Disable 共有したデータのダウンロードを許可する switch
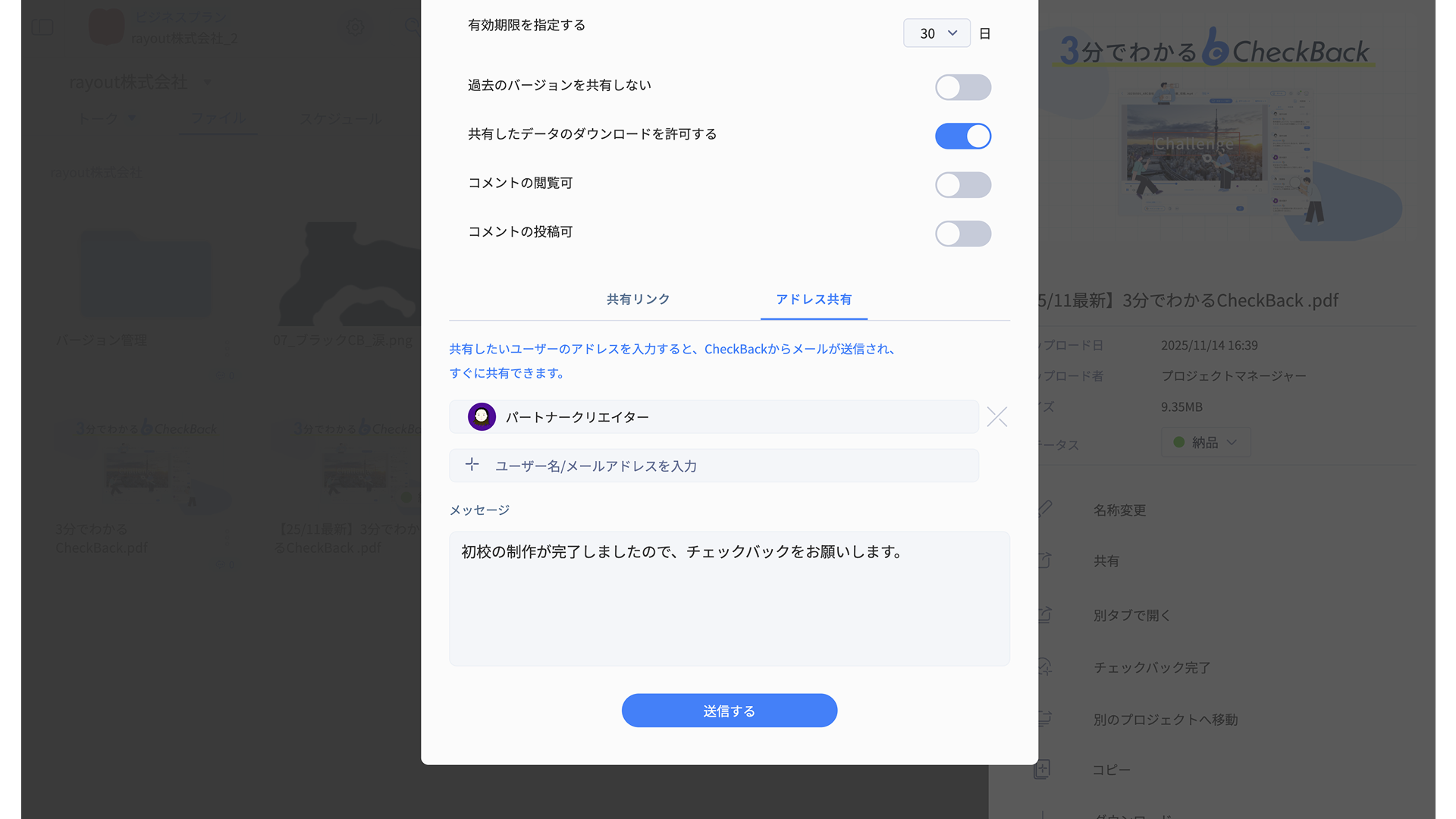 point(962,136)
